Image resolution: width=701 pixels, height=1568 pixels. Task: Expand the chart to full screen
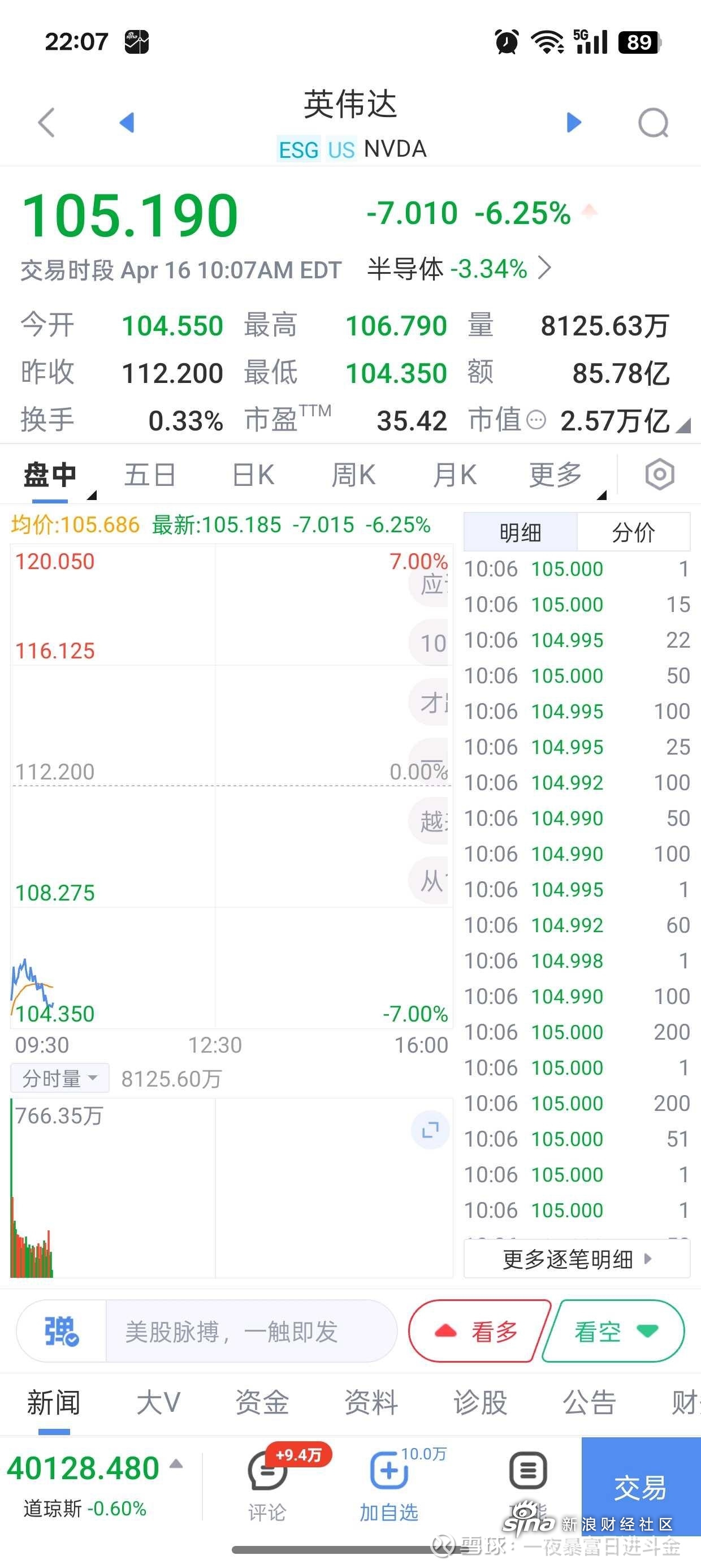point(430,1130)
